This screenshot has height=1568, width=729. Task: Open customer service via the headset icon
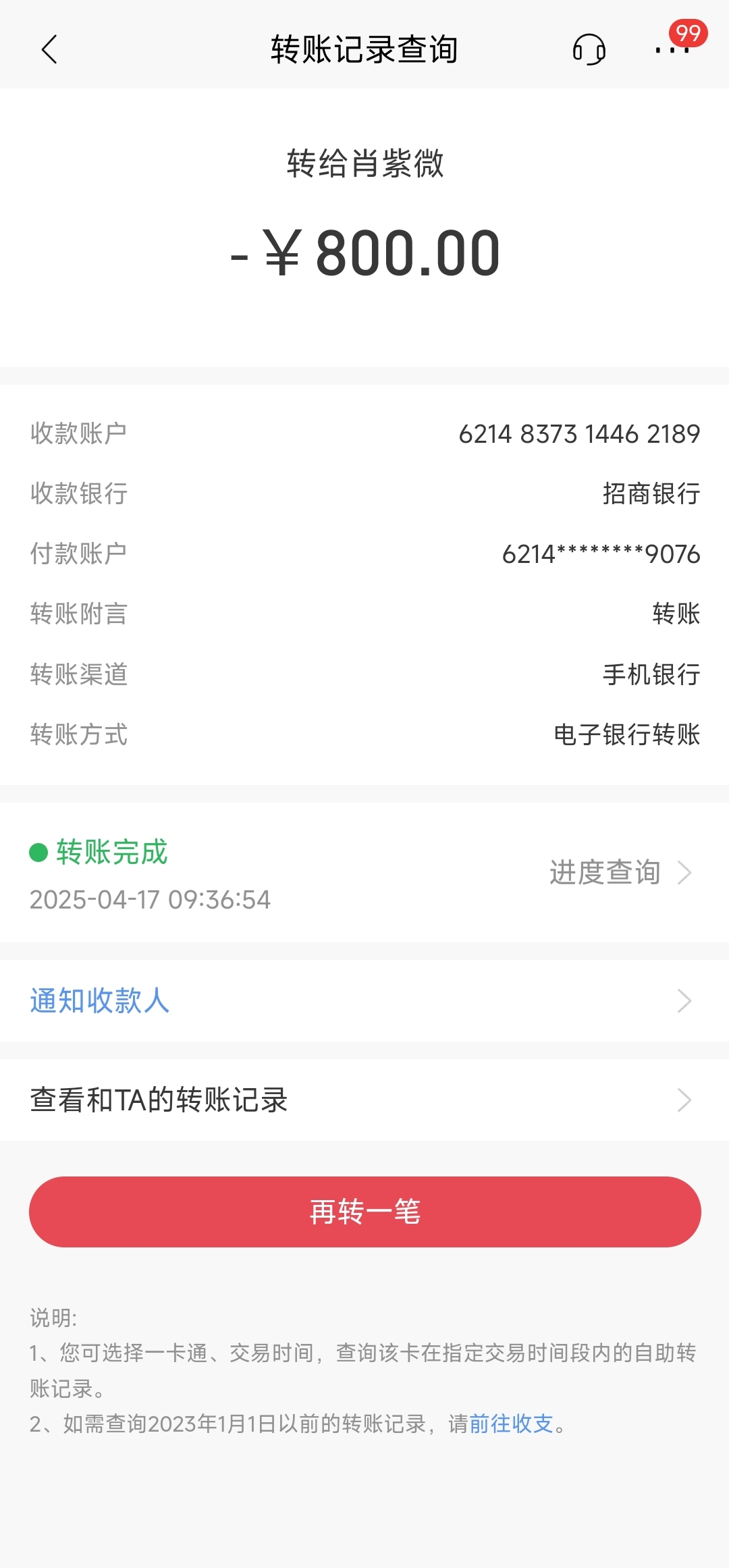click(589, 49)
